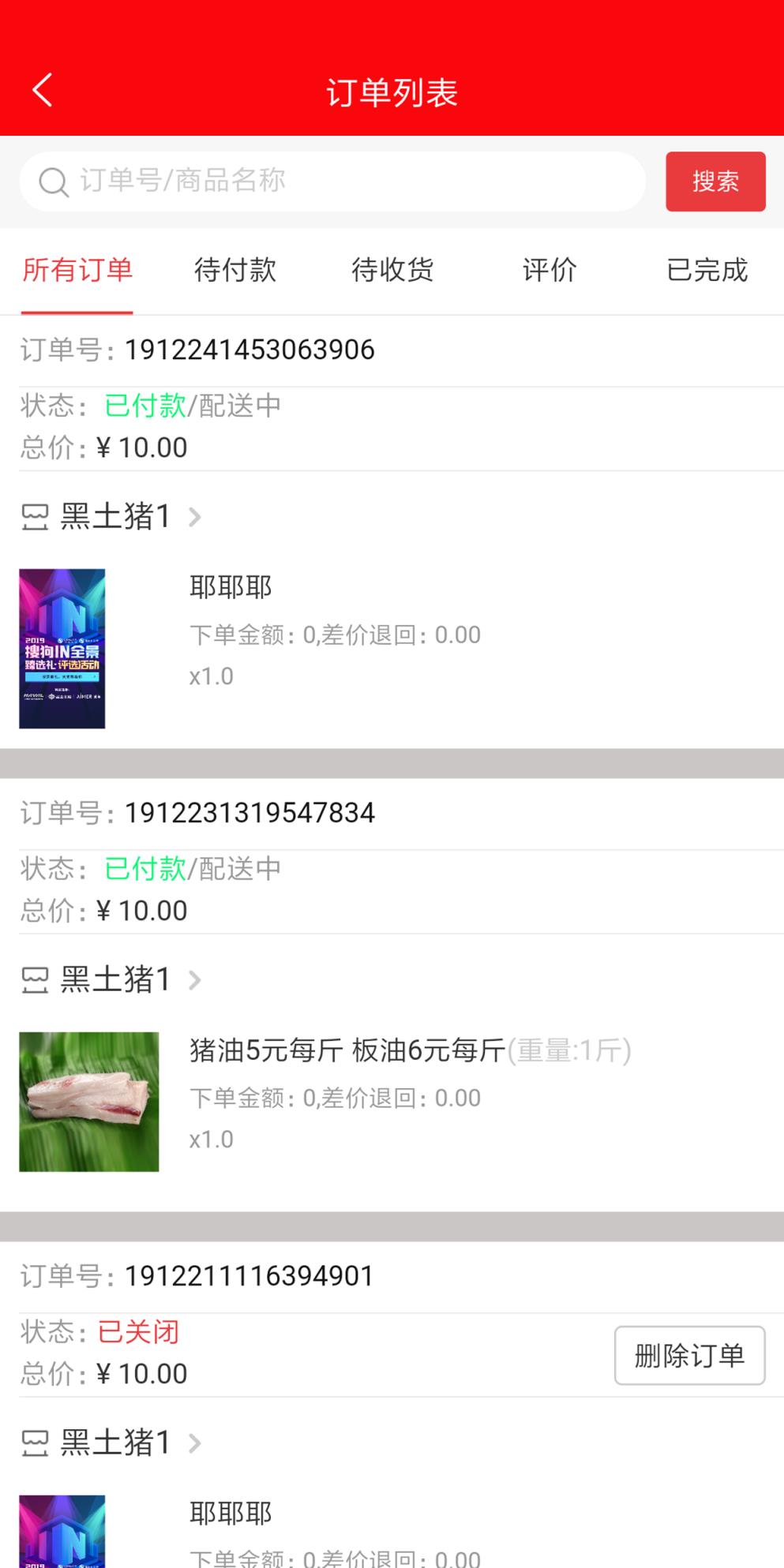Tap the back arrow in the header
The height and width of the screenshot is (1568, 784).
click(x=41, y=89)
